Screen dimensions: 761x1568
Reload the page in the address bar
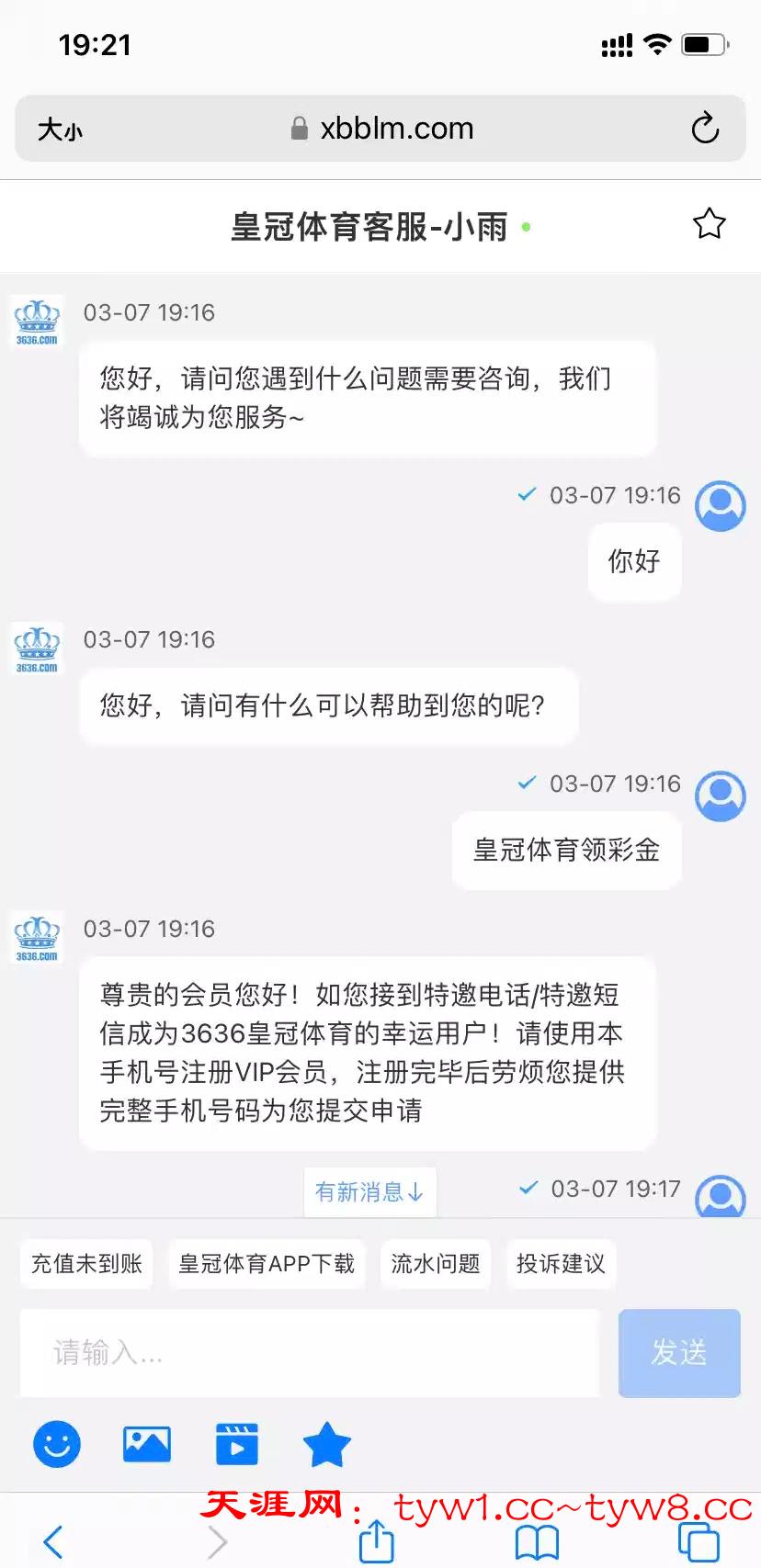coord(705,129)
